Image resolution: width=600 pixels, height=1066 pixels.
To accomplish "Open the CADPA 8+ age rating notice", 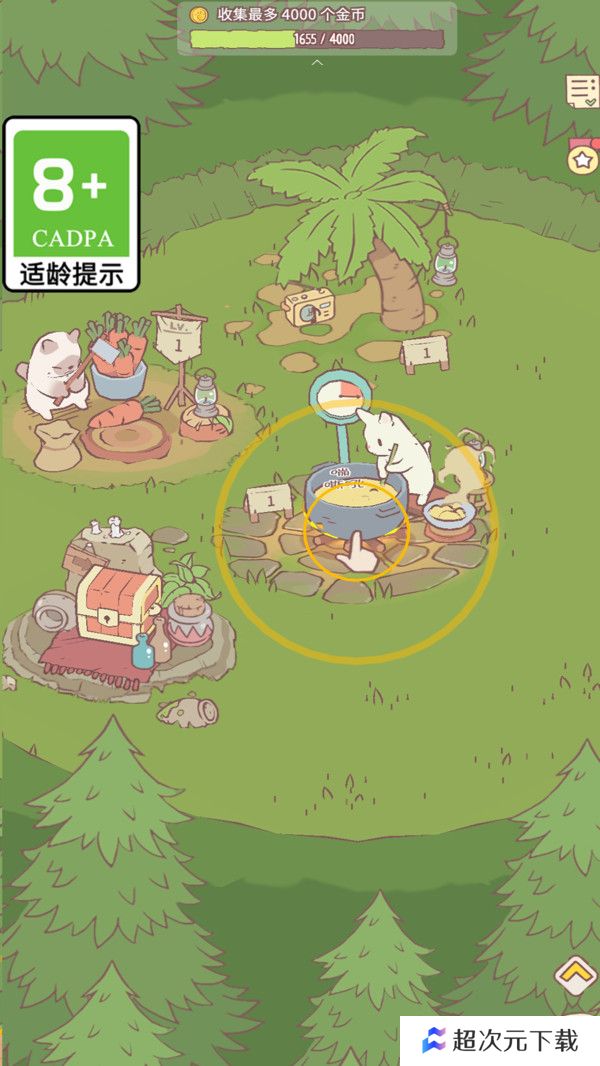I will pyautogui.click(x=71, y=204).
